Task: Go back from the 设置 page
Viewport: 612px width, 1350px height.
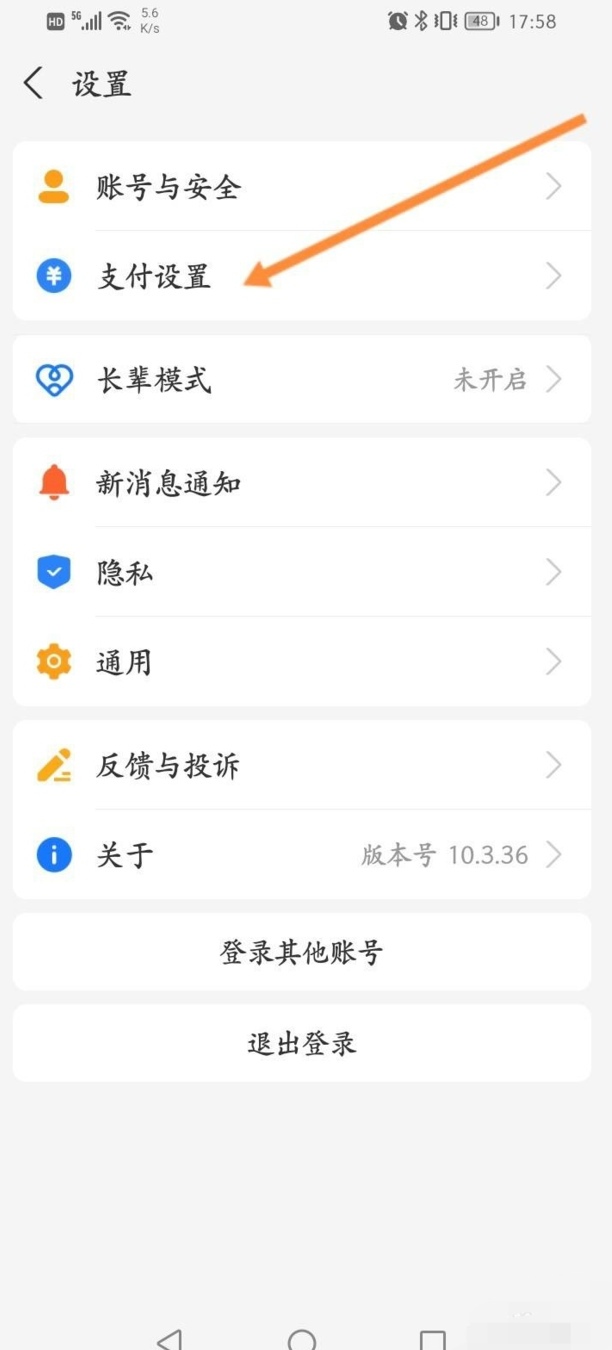Action: (34, 83)
